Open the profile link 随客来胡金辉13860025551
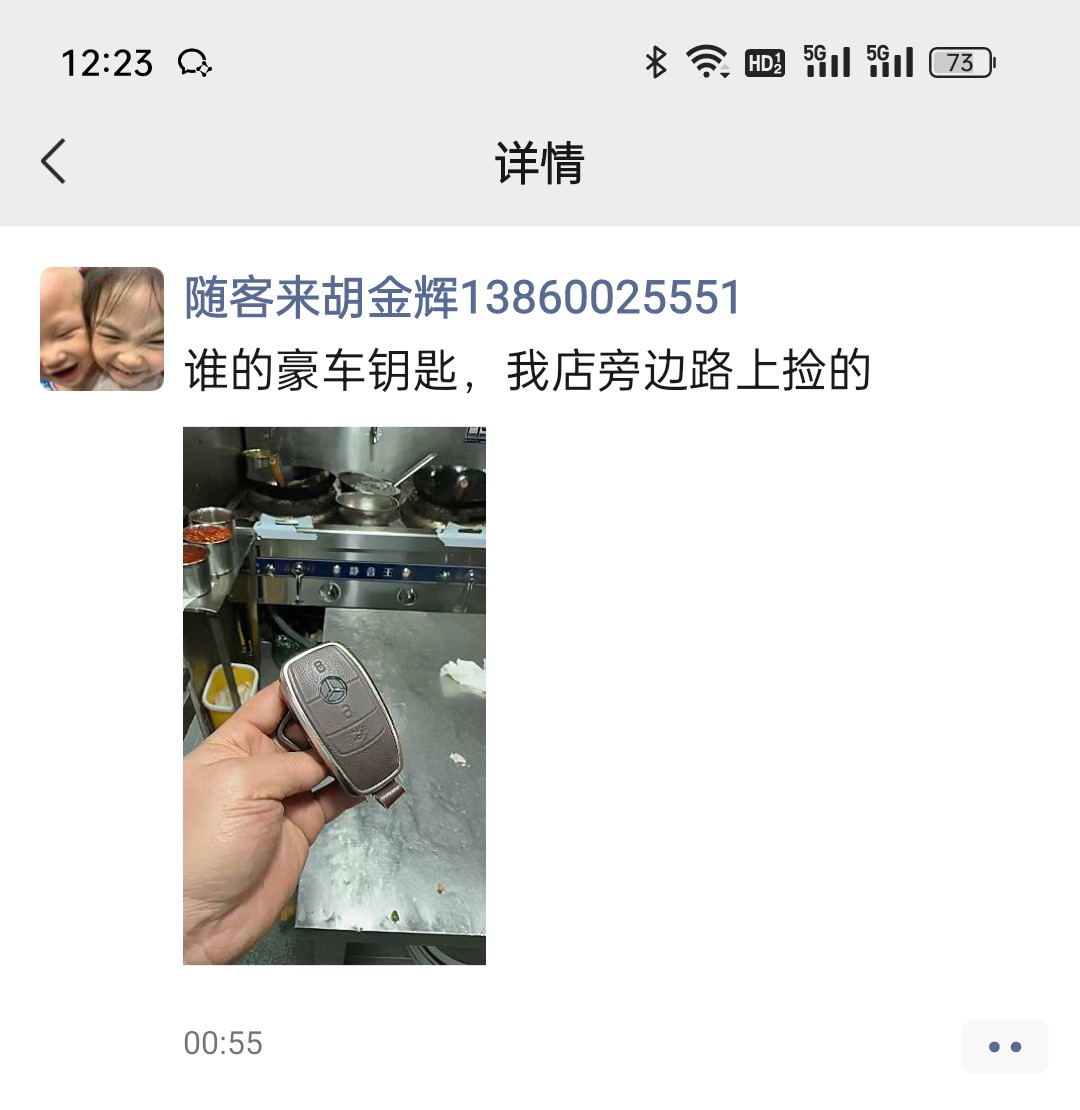This screenshot has height=1110, width=1080. point(463,298)
